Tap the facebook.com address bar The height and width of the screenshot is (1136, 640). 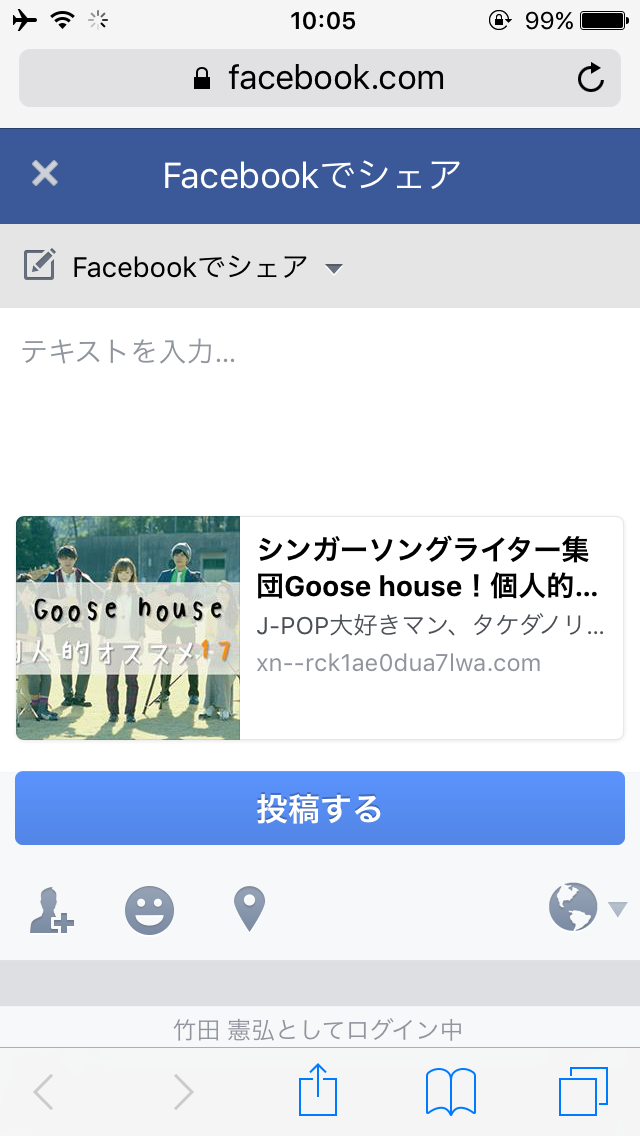coord(320,78)
